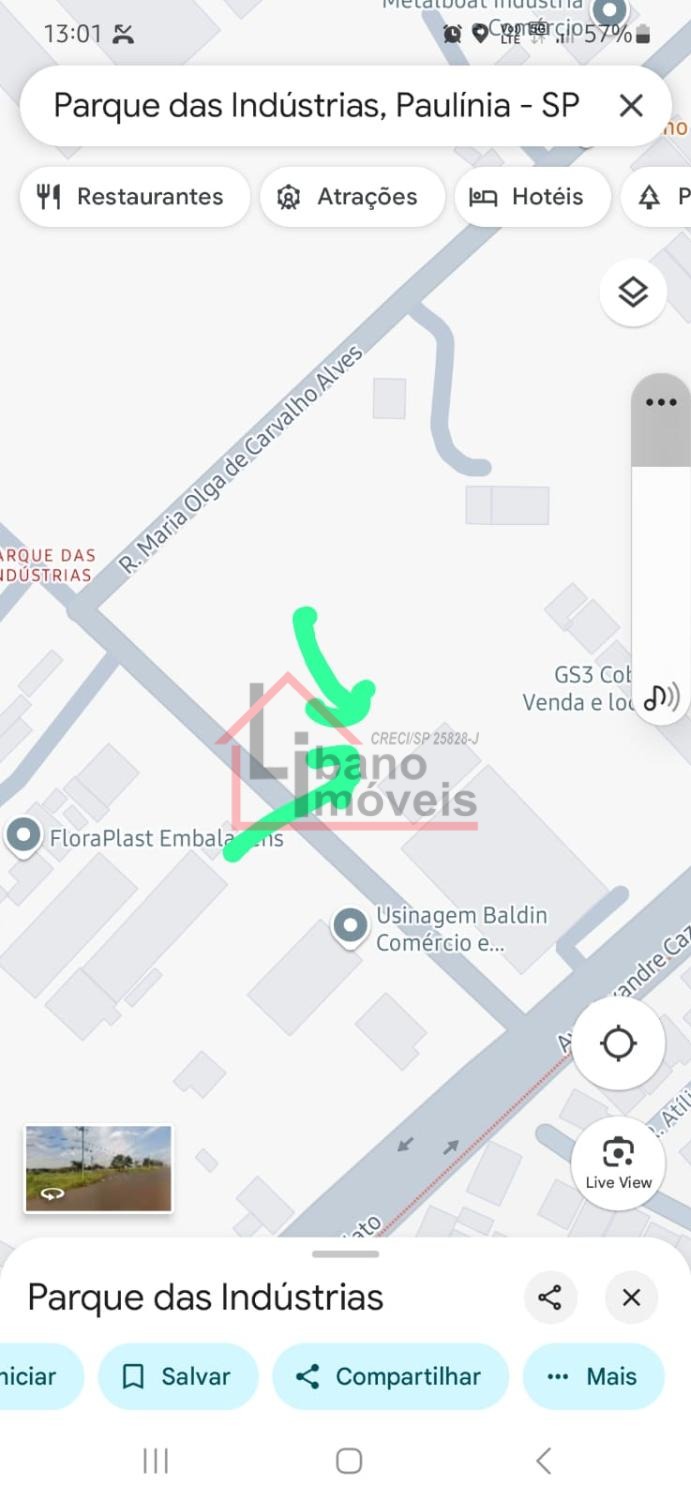The height and width of the screenshot is (1500, 691).
Task: Open the FloraPlast Embalagens map pin
Action: pos(23,836)
